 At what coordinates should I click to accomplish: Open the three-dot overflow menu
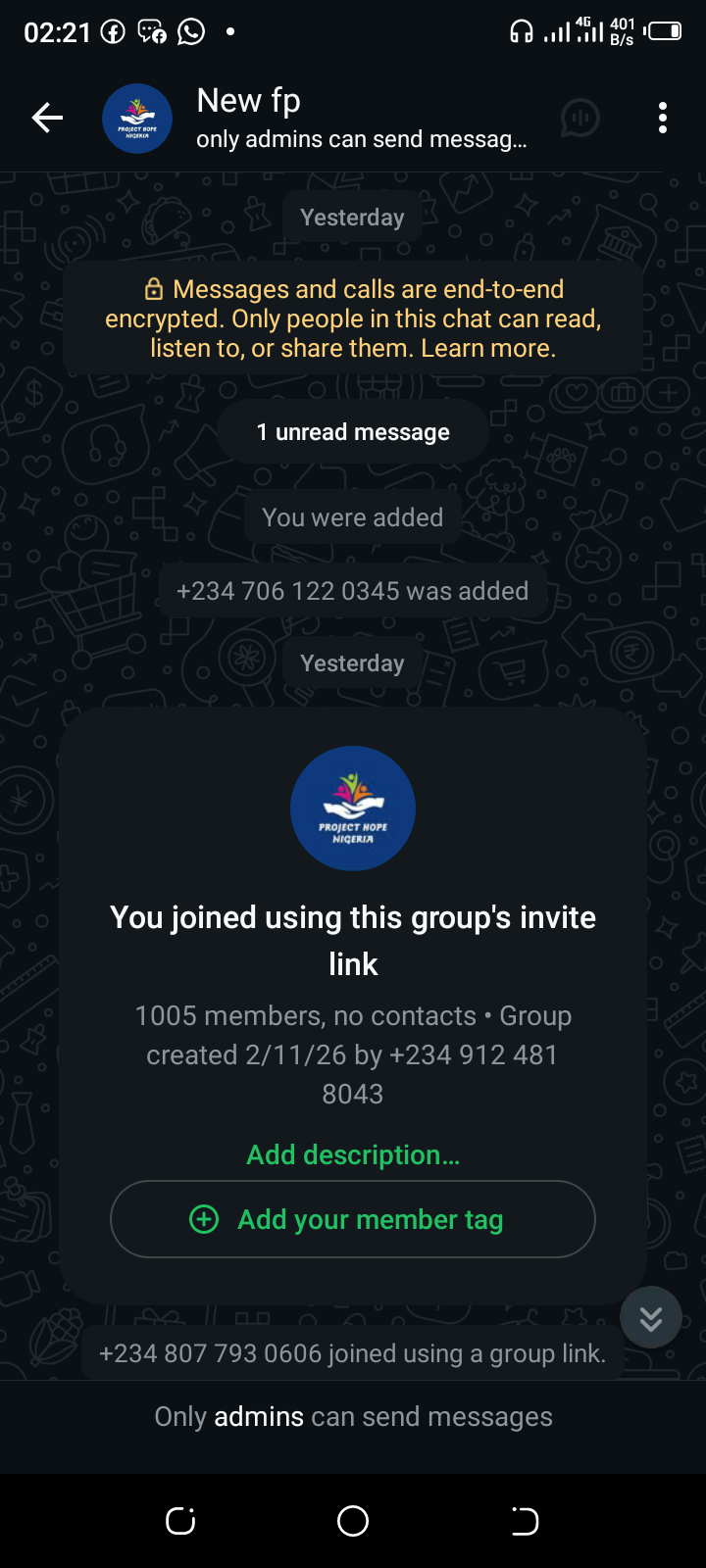[x=663, y=119]
